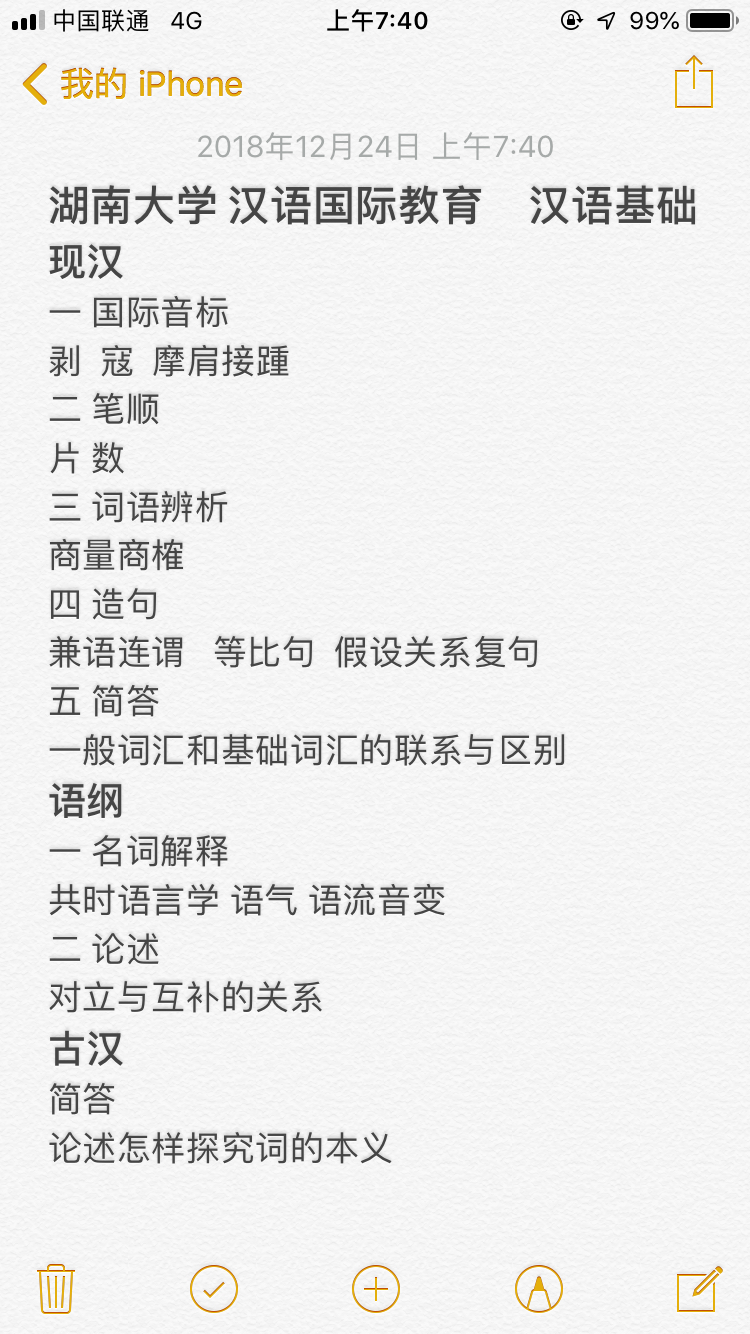Go back to 我的 iPhone folder
750x1334 pixels.
click(132, 84)
